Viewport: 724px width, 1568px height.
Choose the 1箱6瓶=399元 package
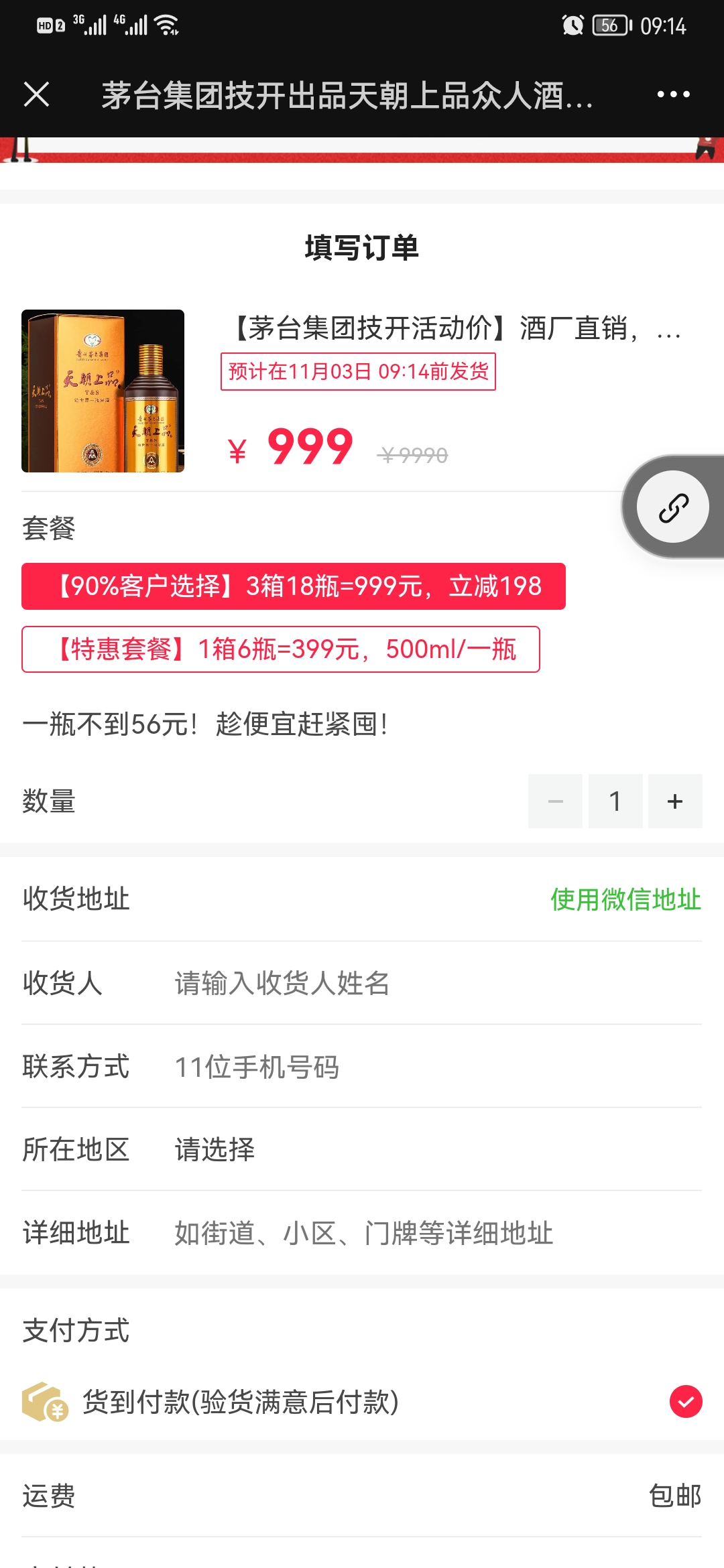(x=281, y=649)
